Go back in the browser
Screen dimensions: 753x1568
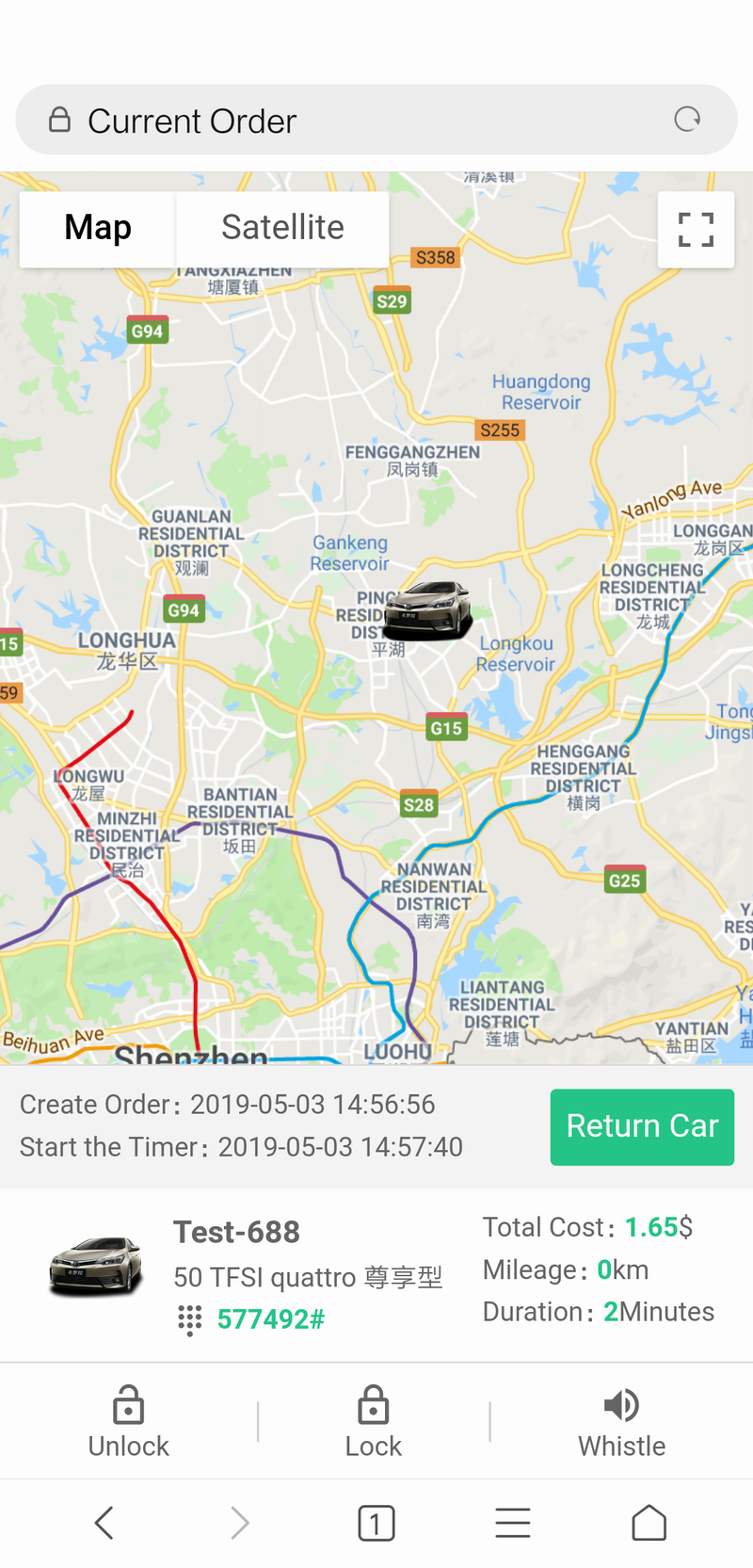[104, 1523]
